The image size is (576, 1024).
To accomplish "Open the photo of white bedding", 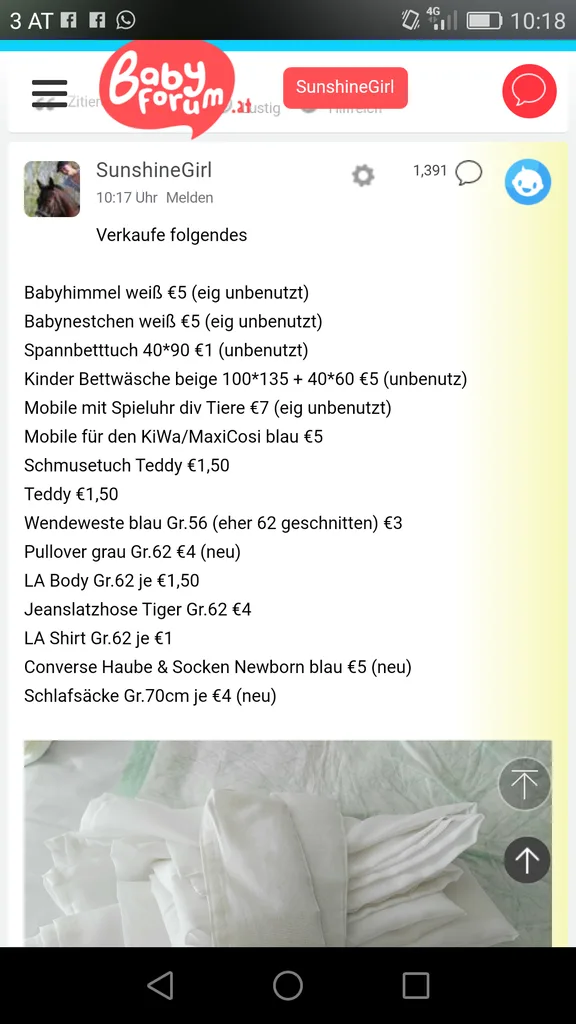I will click(288, 843).
